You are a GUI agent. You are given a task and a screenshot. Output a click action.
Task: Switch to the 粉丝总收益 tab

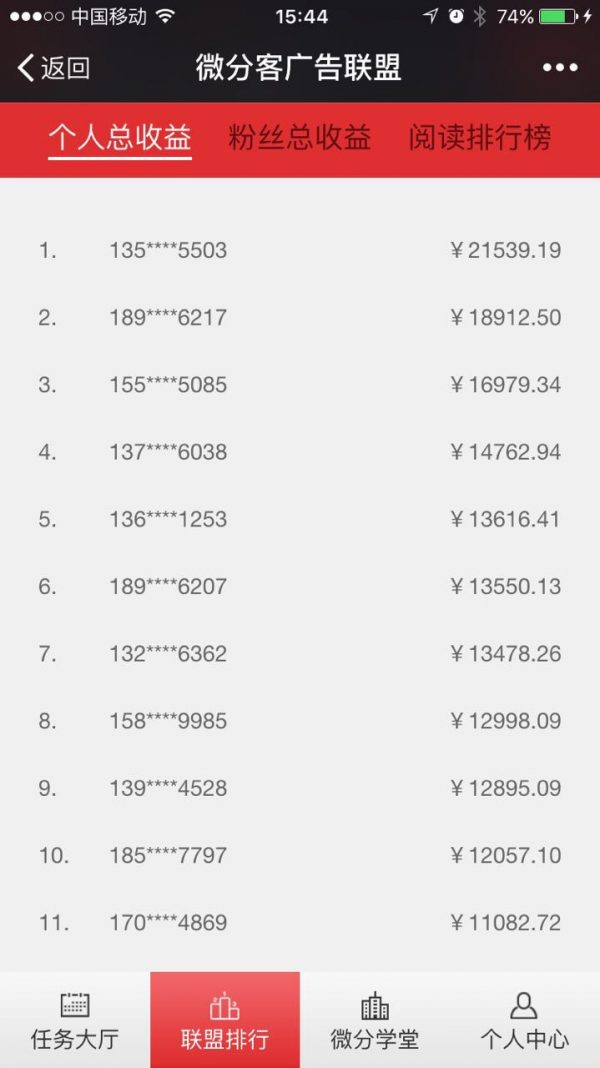click(300, 138)
